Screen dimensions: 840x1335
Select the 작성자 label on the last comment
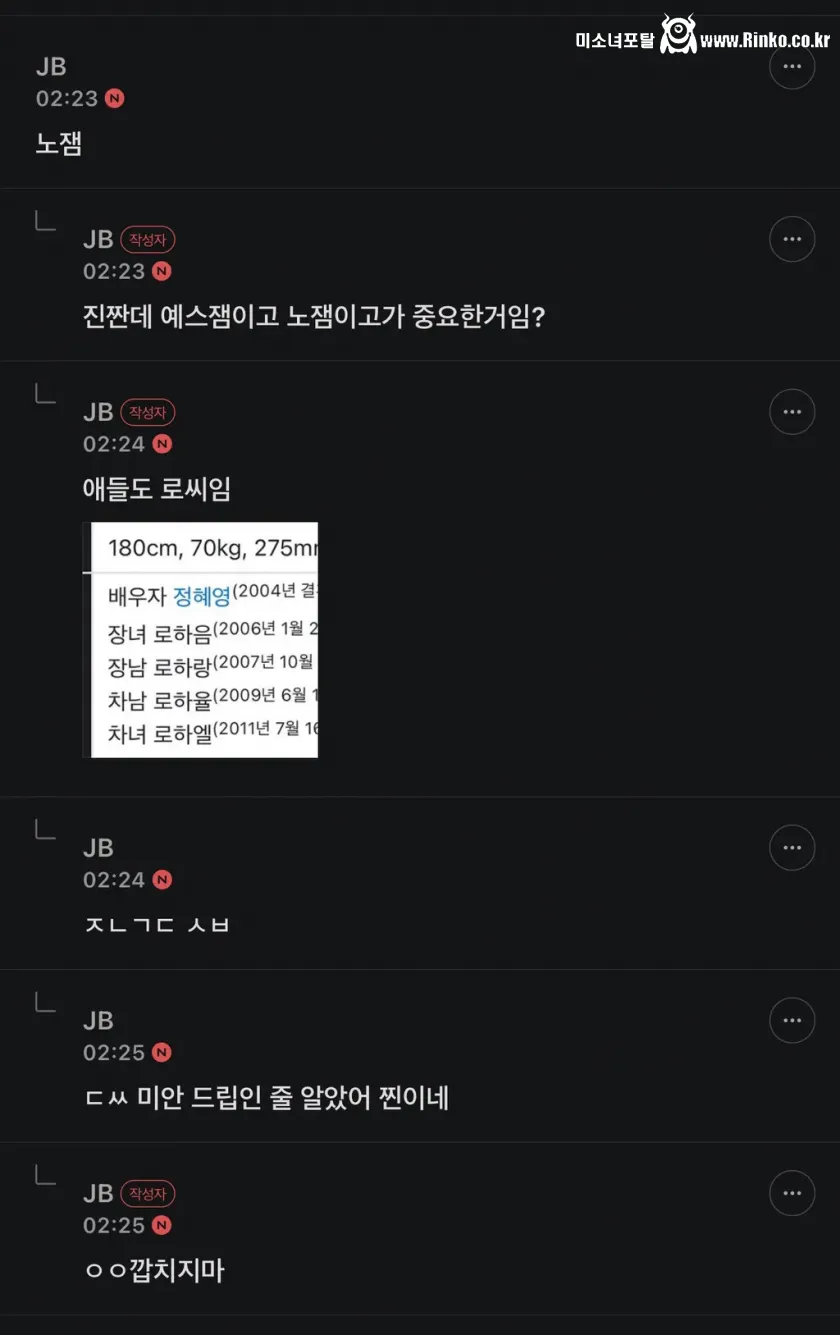click(148, 1193)
